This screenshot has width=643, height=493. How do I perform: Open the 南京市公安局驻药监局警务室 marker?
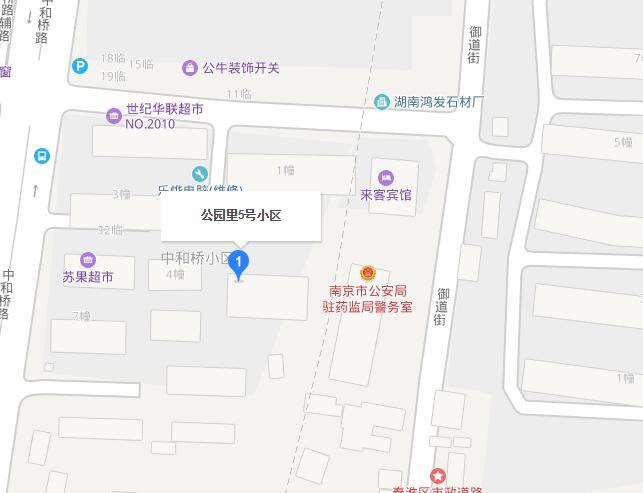pyautogui.click(x=367, y=273)
